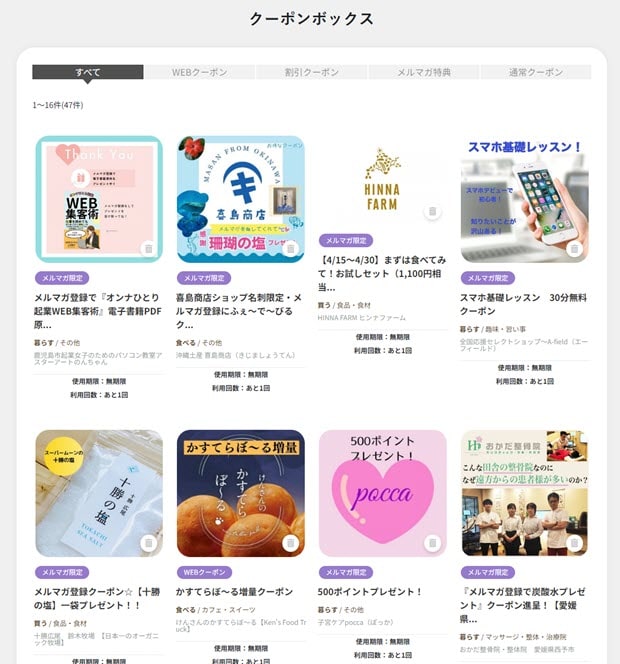The width and height of the screenshot is (620, 664).
Task: Remove the スマホ基礎レッスン coupon via trash icon
Action: tap(574, 248)
